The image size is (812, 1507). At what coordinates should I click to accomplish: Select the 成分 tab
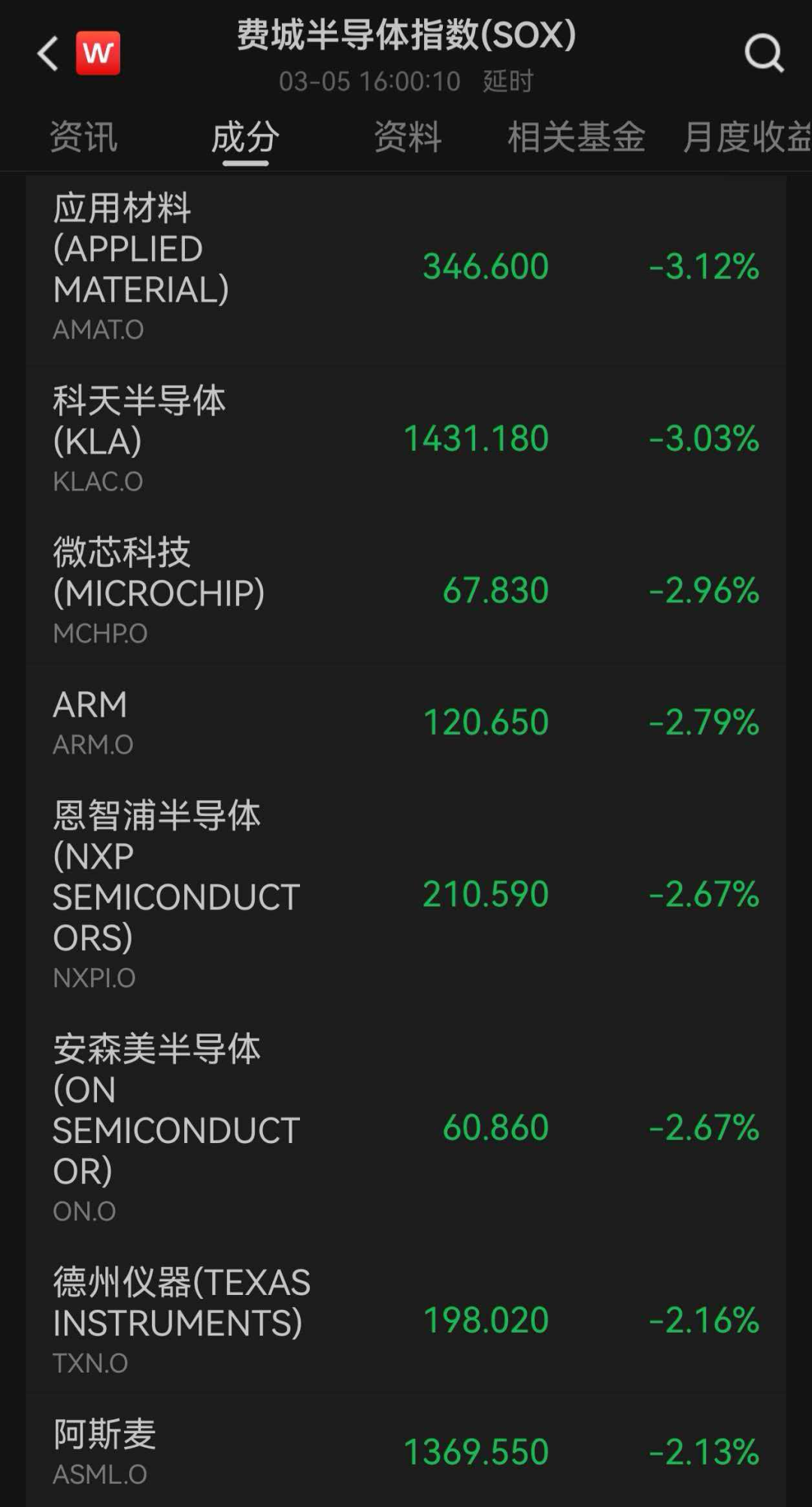245,138
